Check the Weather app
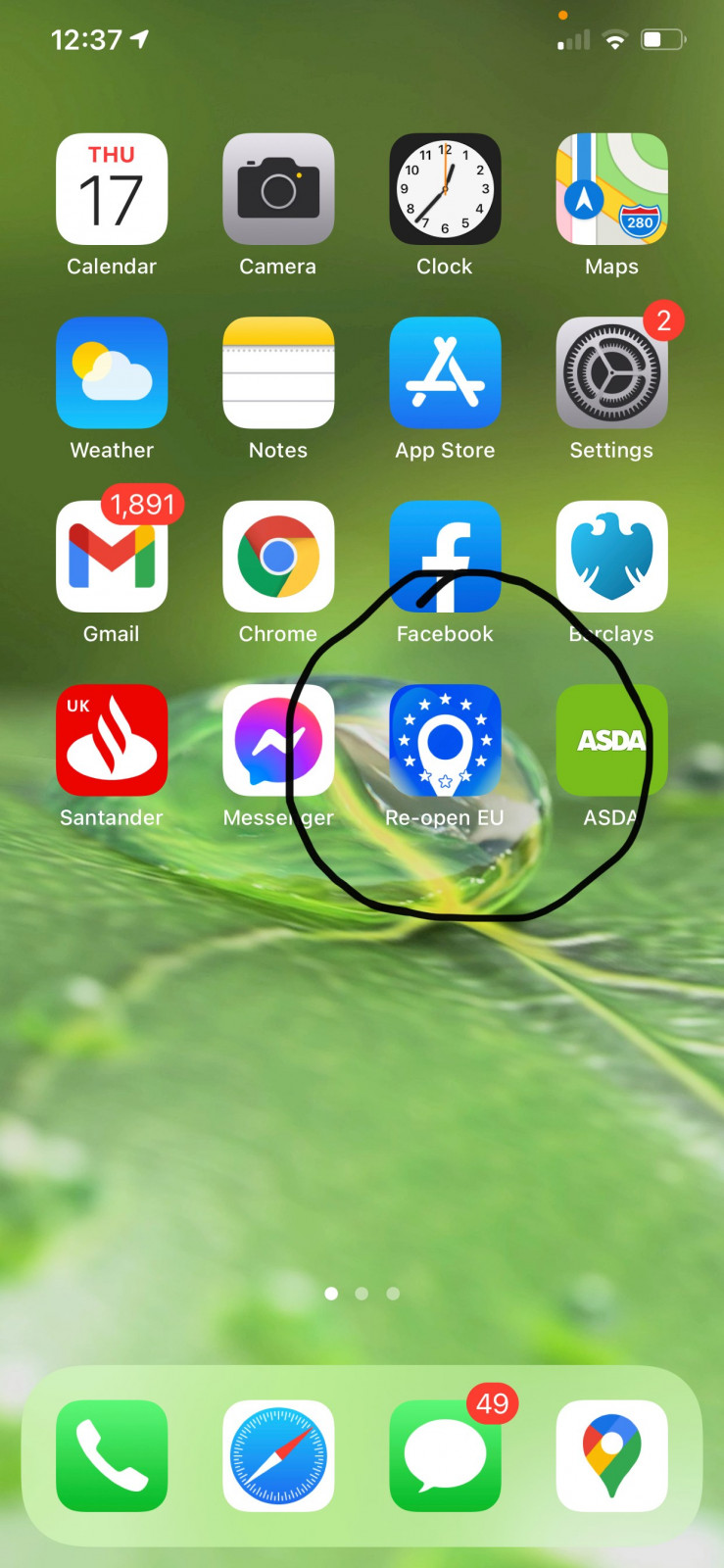 (x=112, y=372)
